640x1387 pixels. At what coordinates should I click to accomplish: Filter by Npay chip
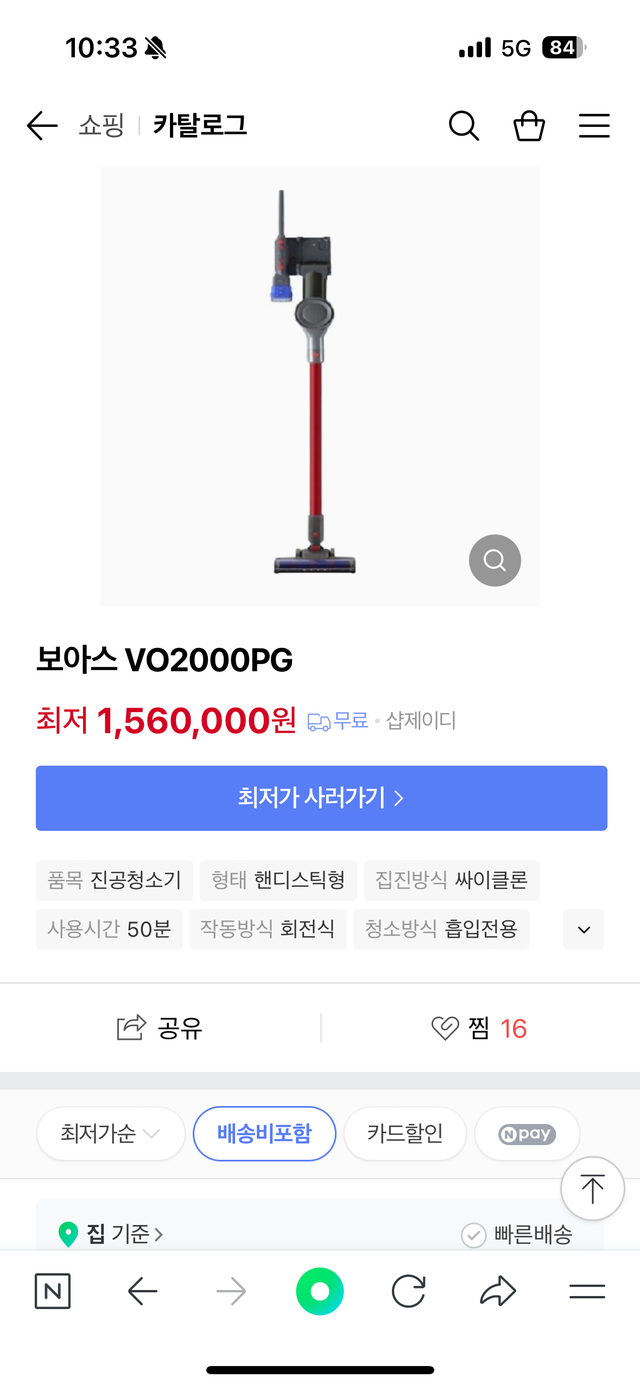527,1134
